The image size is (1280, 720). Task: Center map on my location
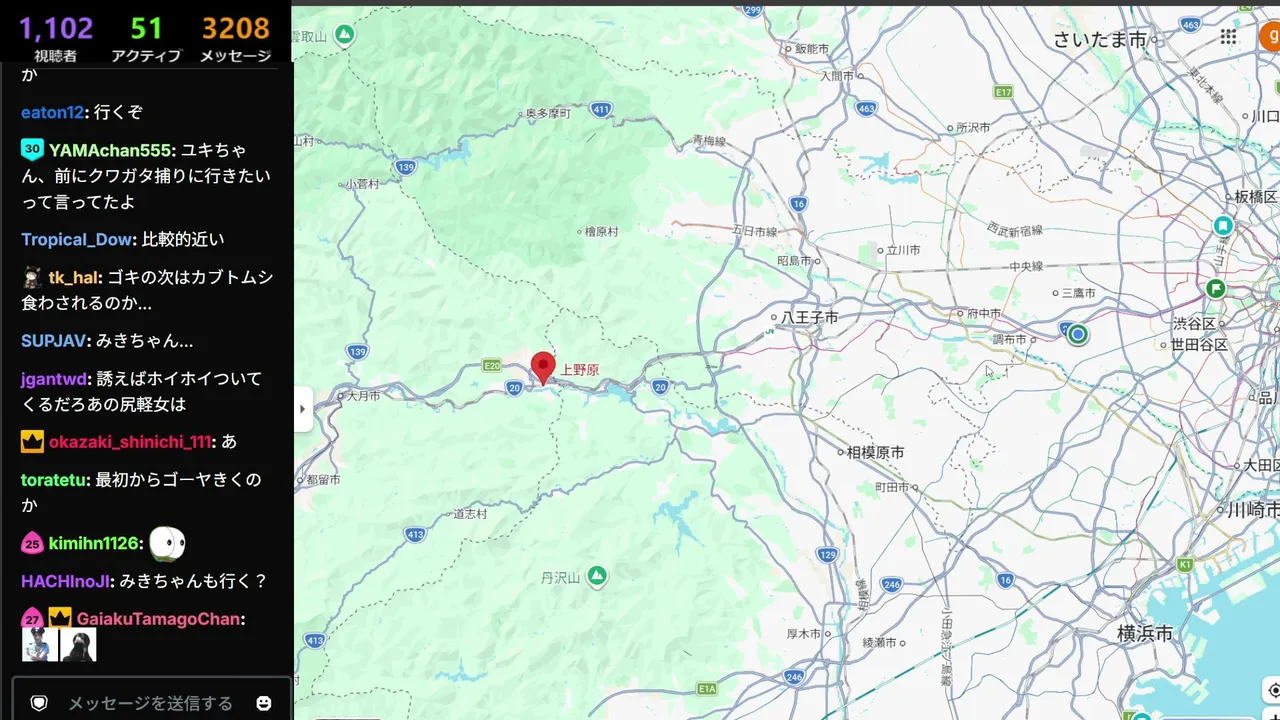point(1273,690)
